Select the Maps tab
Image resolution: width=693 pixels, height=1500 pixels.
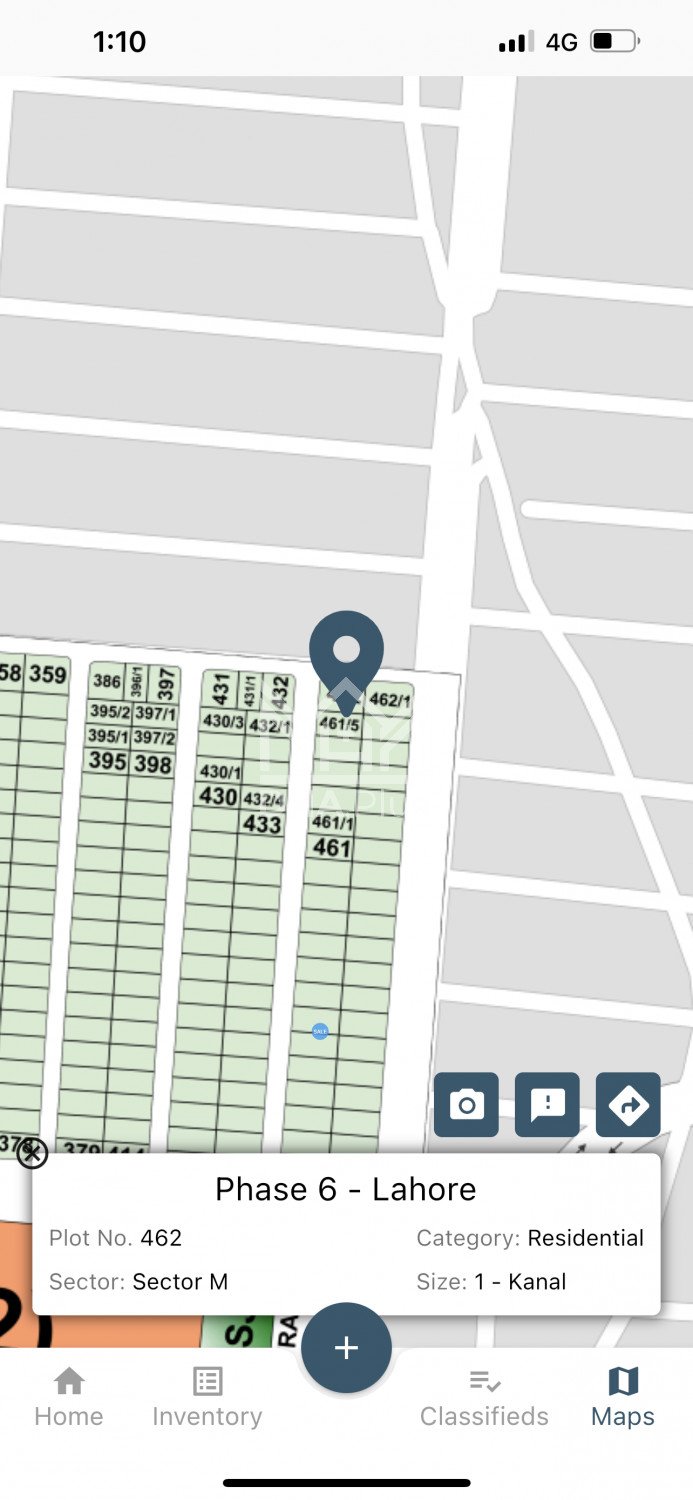pyautogui.click(x=622, y=1398)
